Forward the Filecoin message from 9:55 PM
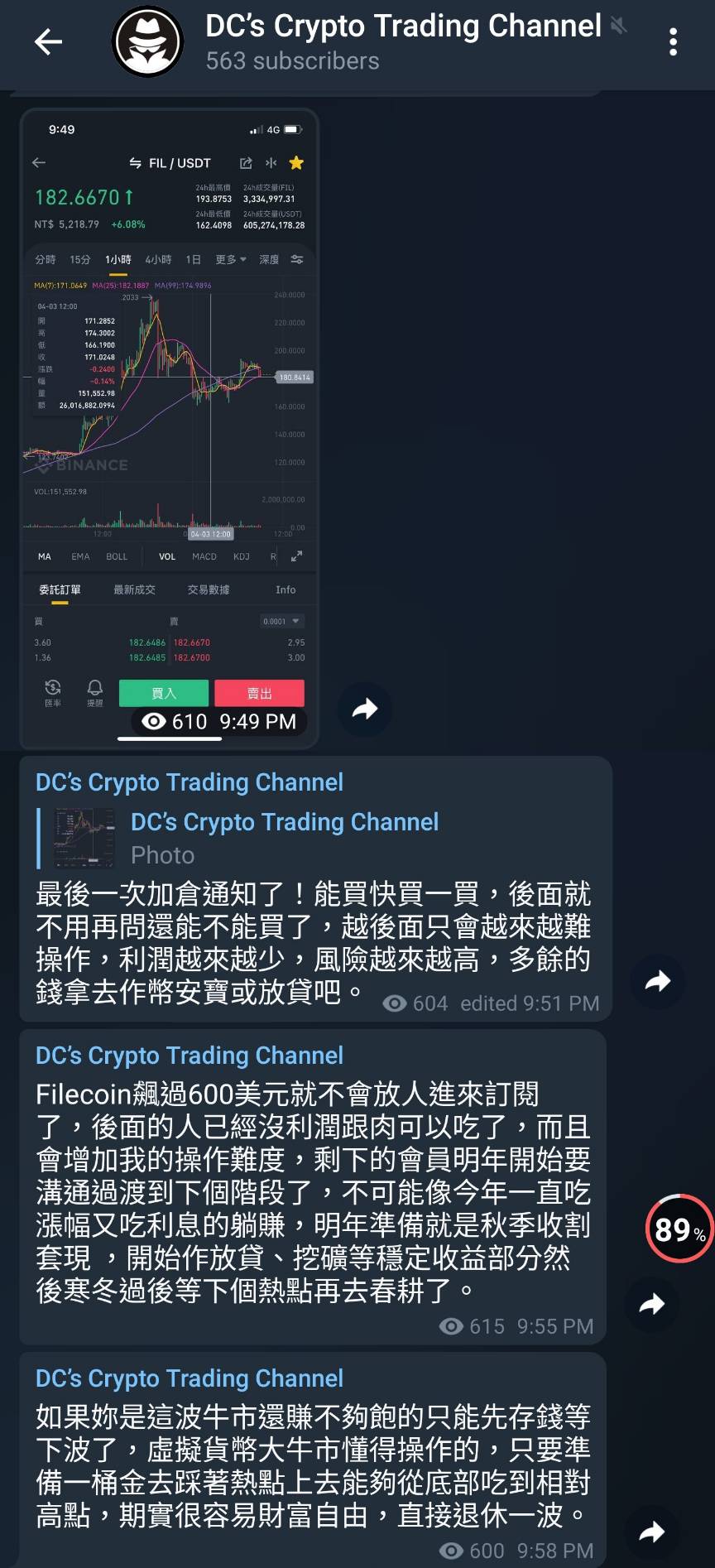The width and height of the screenshot is (715, 1568). coord(652,1305)
